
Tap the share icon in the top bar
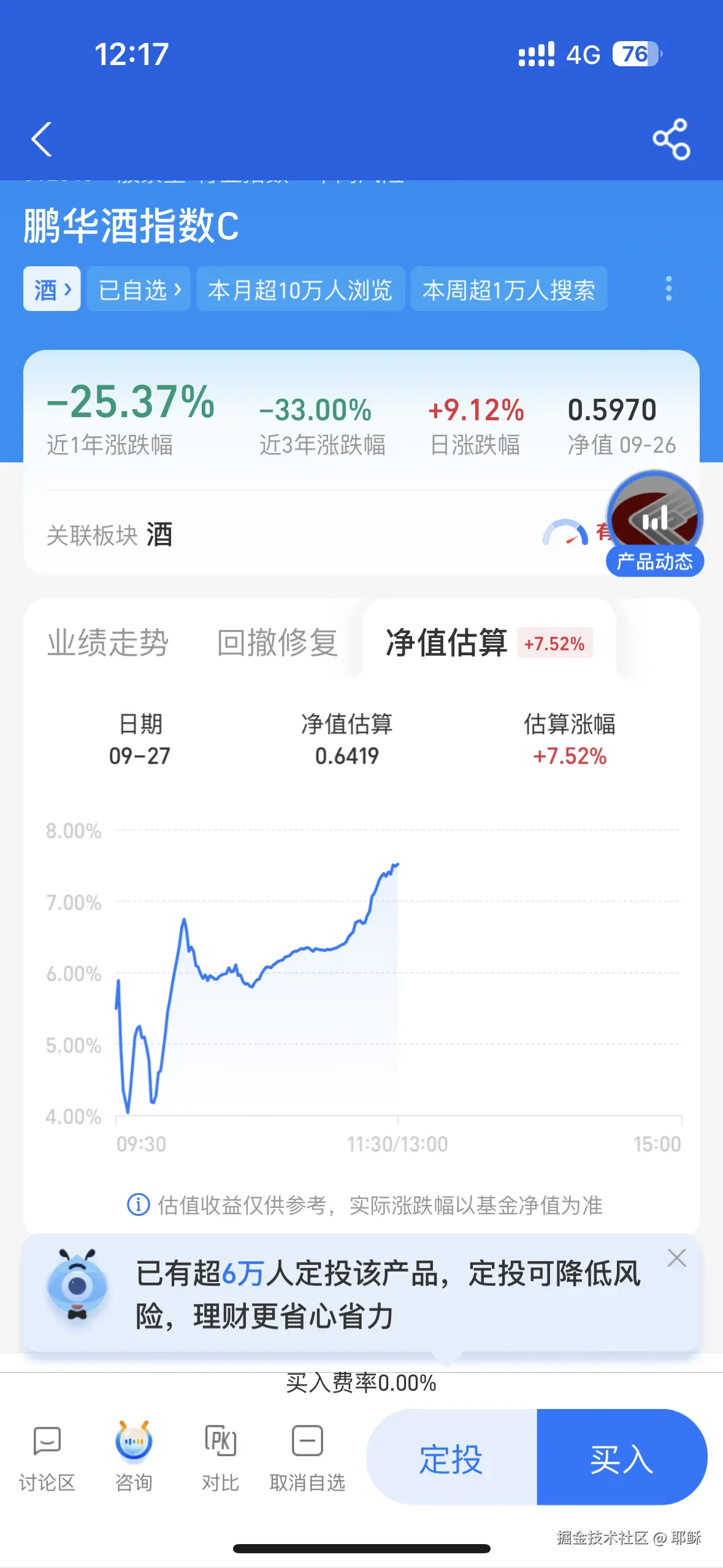click(x=671, y=139)
